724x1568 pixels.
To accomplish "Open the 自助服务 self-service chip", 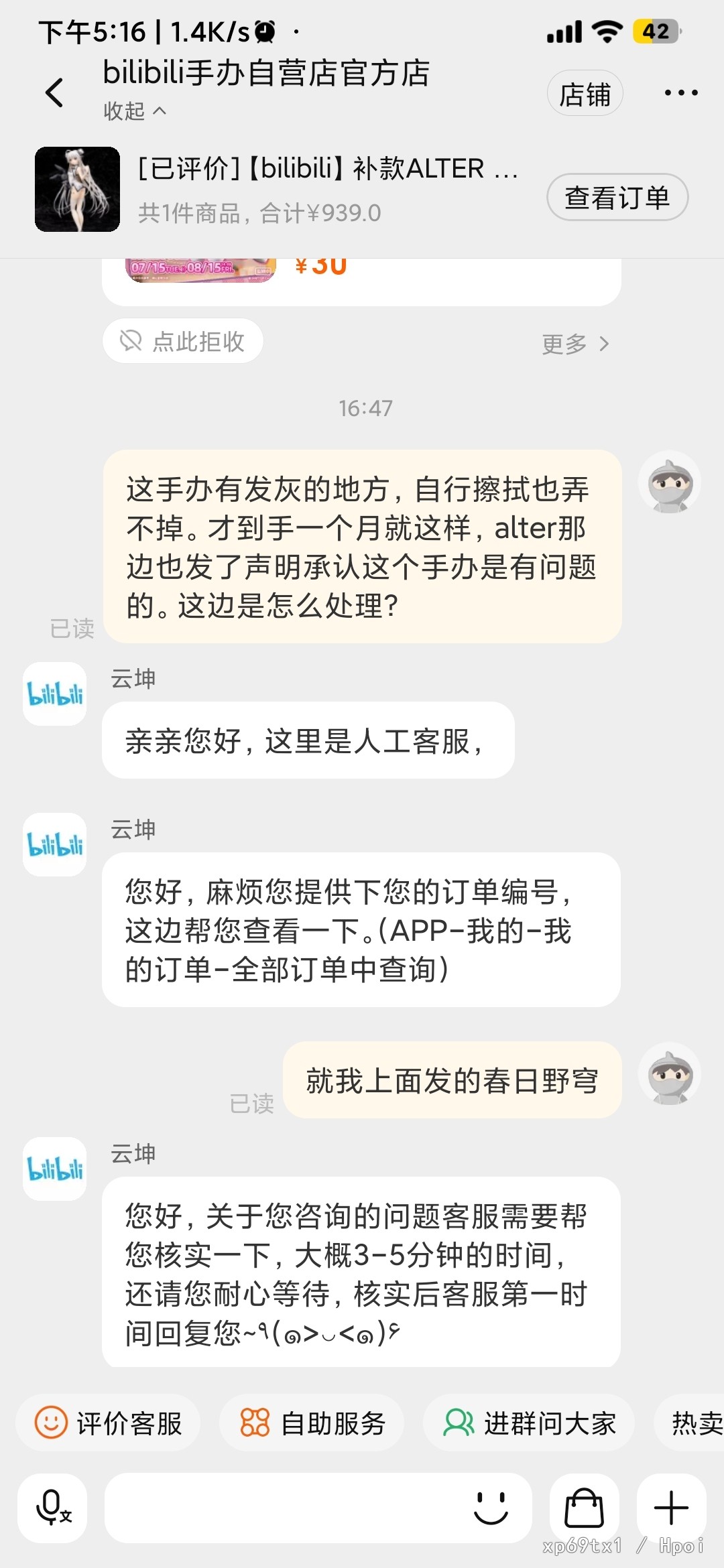I will pyautogui.click(x=312, y=1423).
